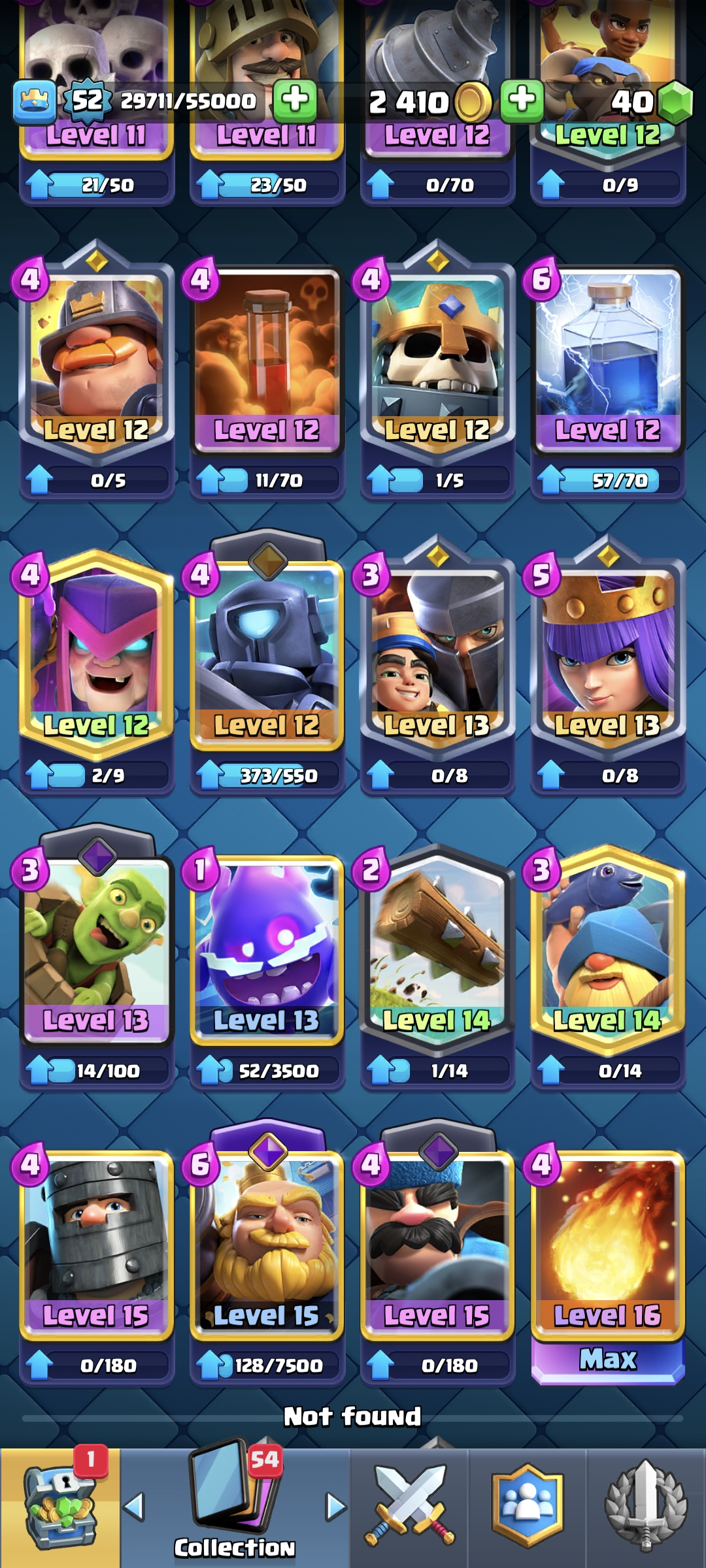
Task: Add experience with the plus beside 29711/55000
Action: pyautogui.click(x=295, y=101)
